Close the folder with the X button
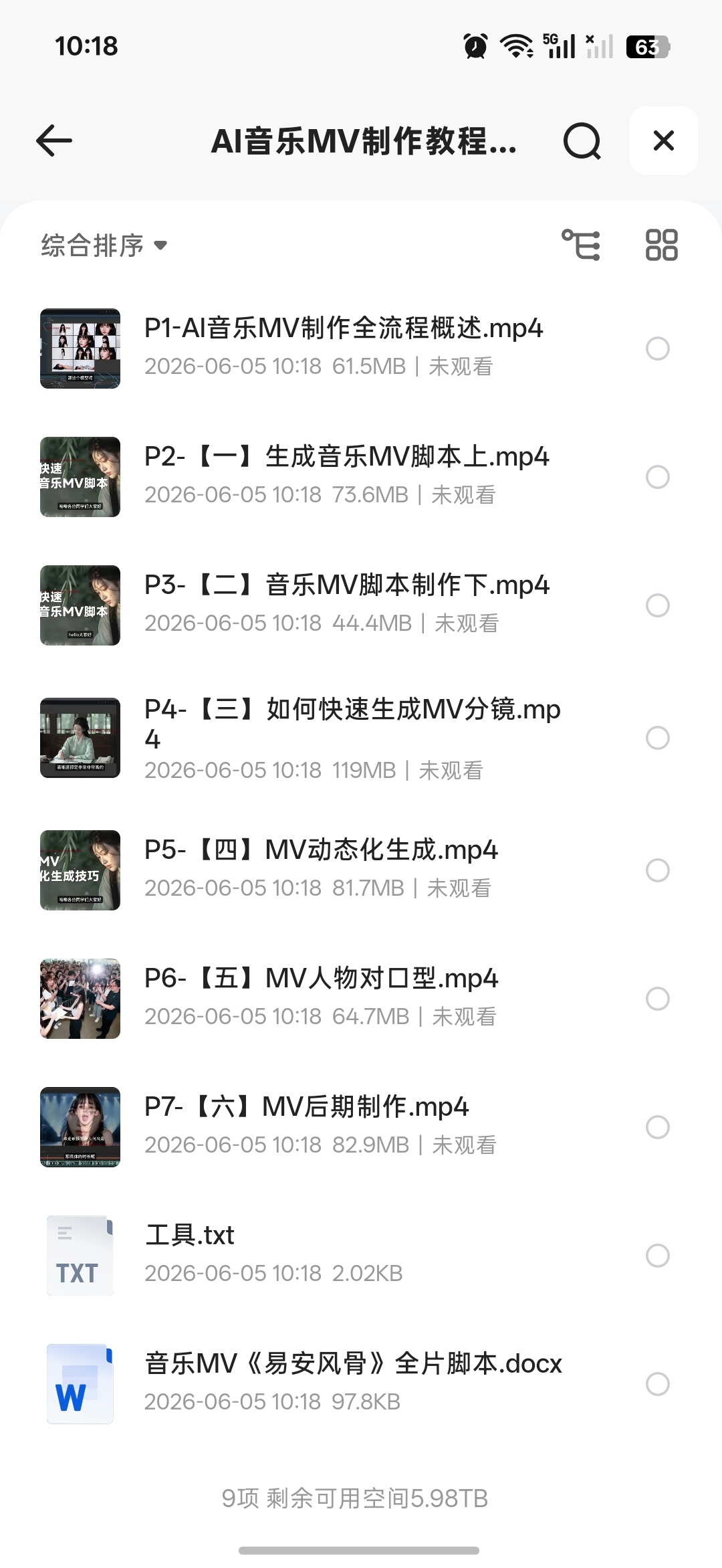 point(663,140)
